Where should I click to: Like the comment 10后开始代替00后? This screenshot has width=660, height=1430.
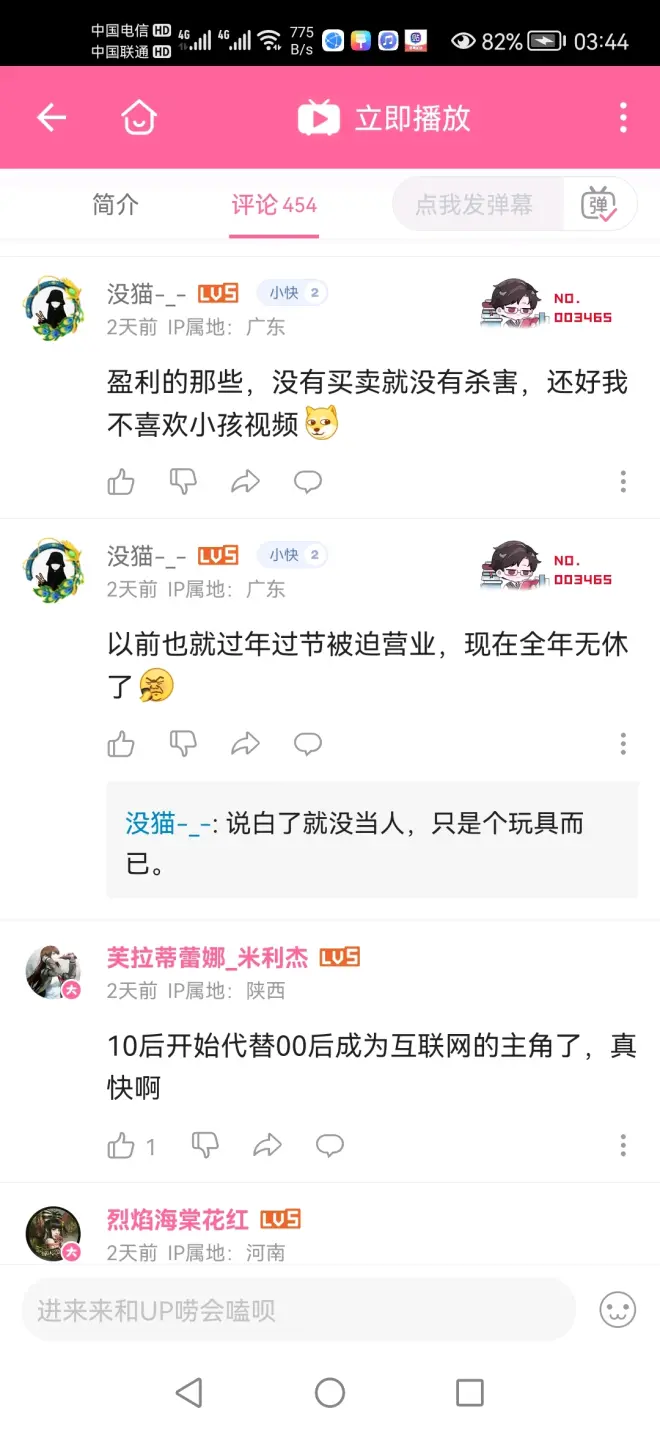click(x=121, y=1146)
